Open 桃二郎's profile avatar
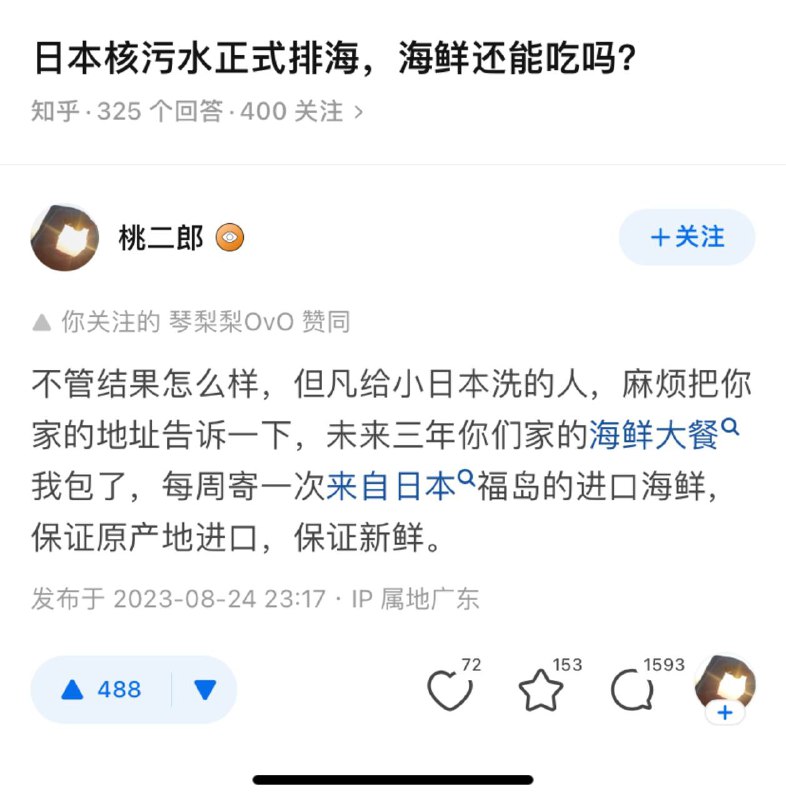 [x=65, y=238]
